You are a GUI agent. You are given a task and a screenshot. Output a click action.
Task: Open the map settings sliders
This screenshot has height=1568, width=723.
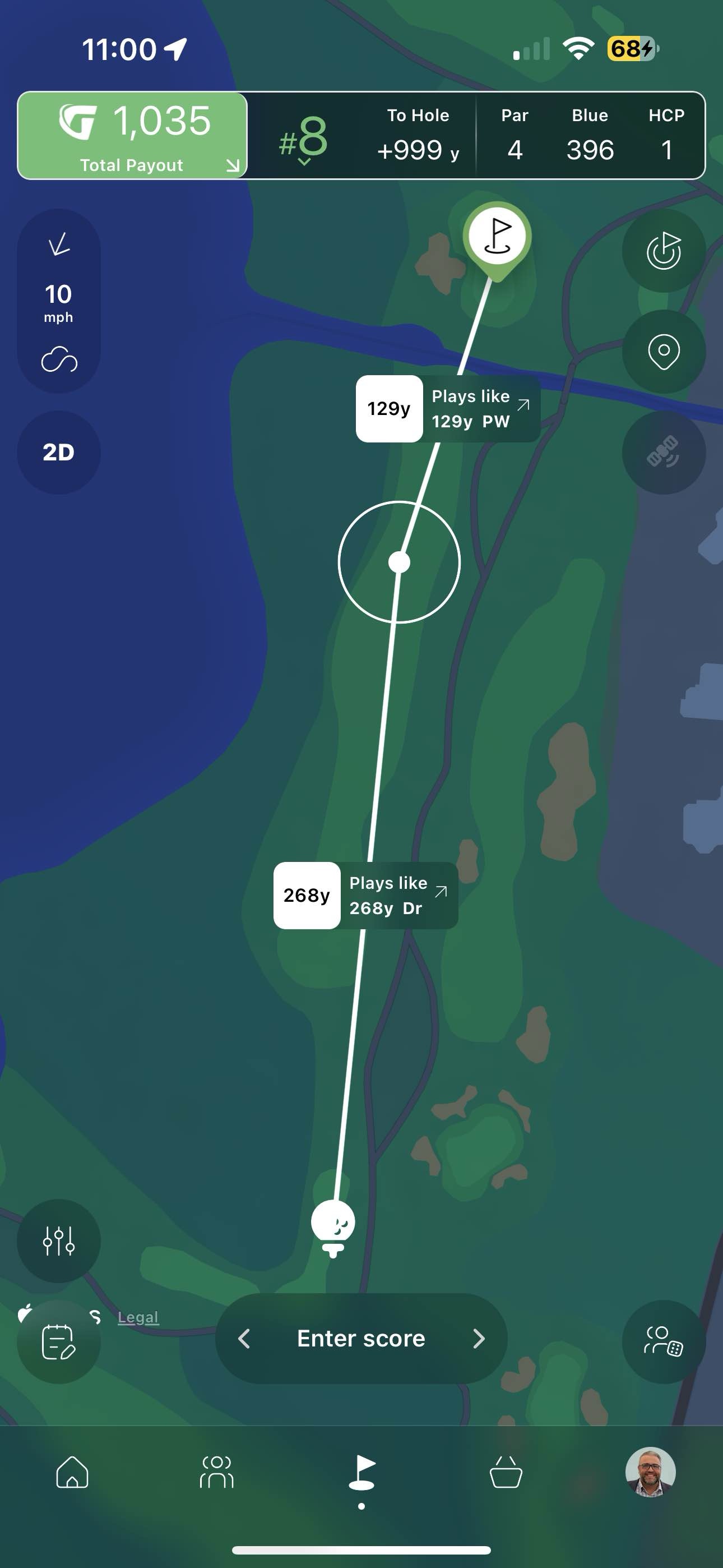pyautogui.click(x=58, y=1240)
